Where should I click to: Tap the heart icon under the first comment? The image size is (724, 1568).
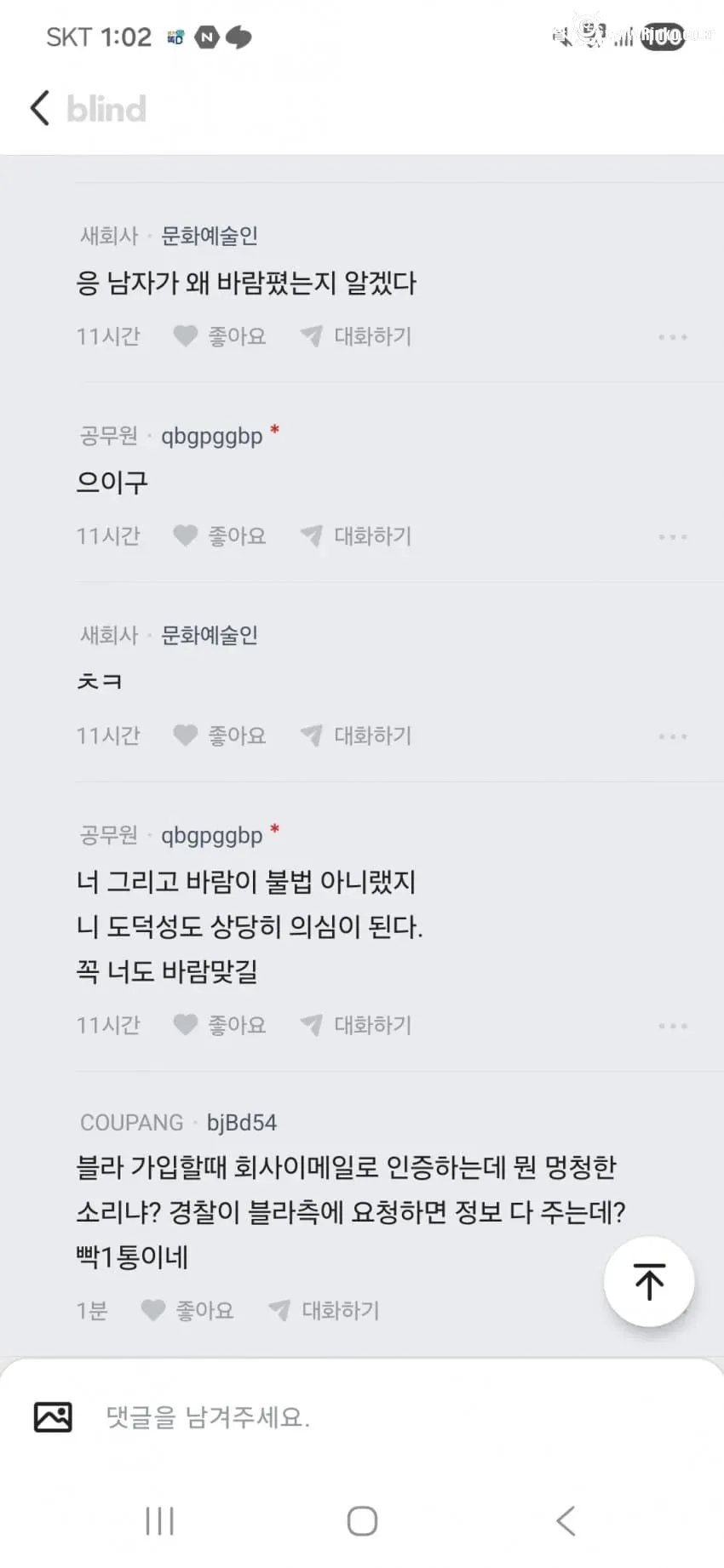pyautogui.click(x=185, y=336)
